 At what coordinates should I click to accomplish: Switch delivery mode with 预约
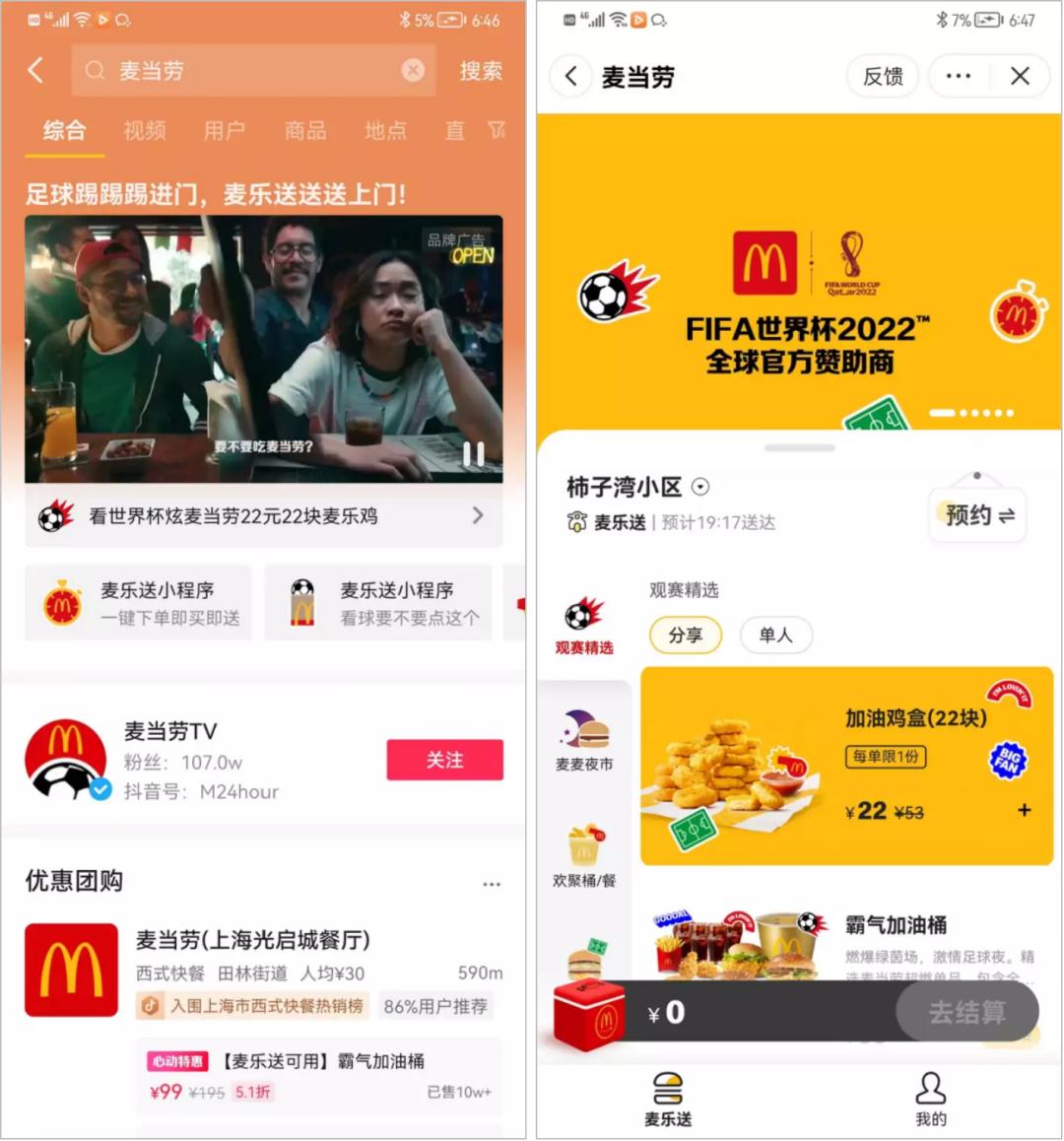pos(978,515)
